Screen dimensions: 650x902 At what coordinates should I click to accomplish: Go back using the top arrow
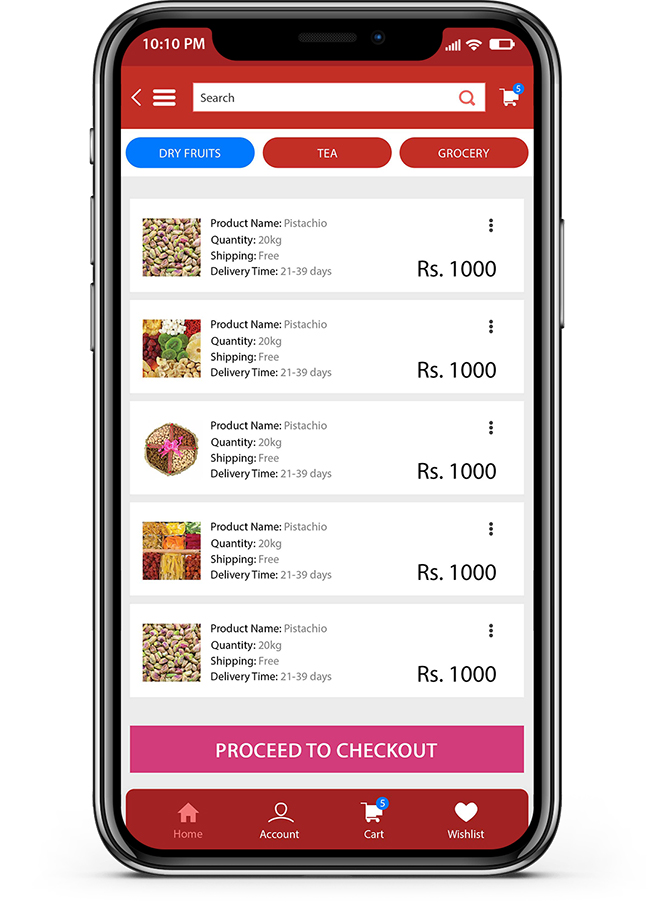tap(136, 98)
